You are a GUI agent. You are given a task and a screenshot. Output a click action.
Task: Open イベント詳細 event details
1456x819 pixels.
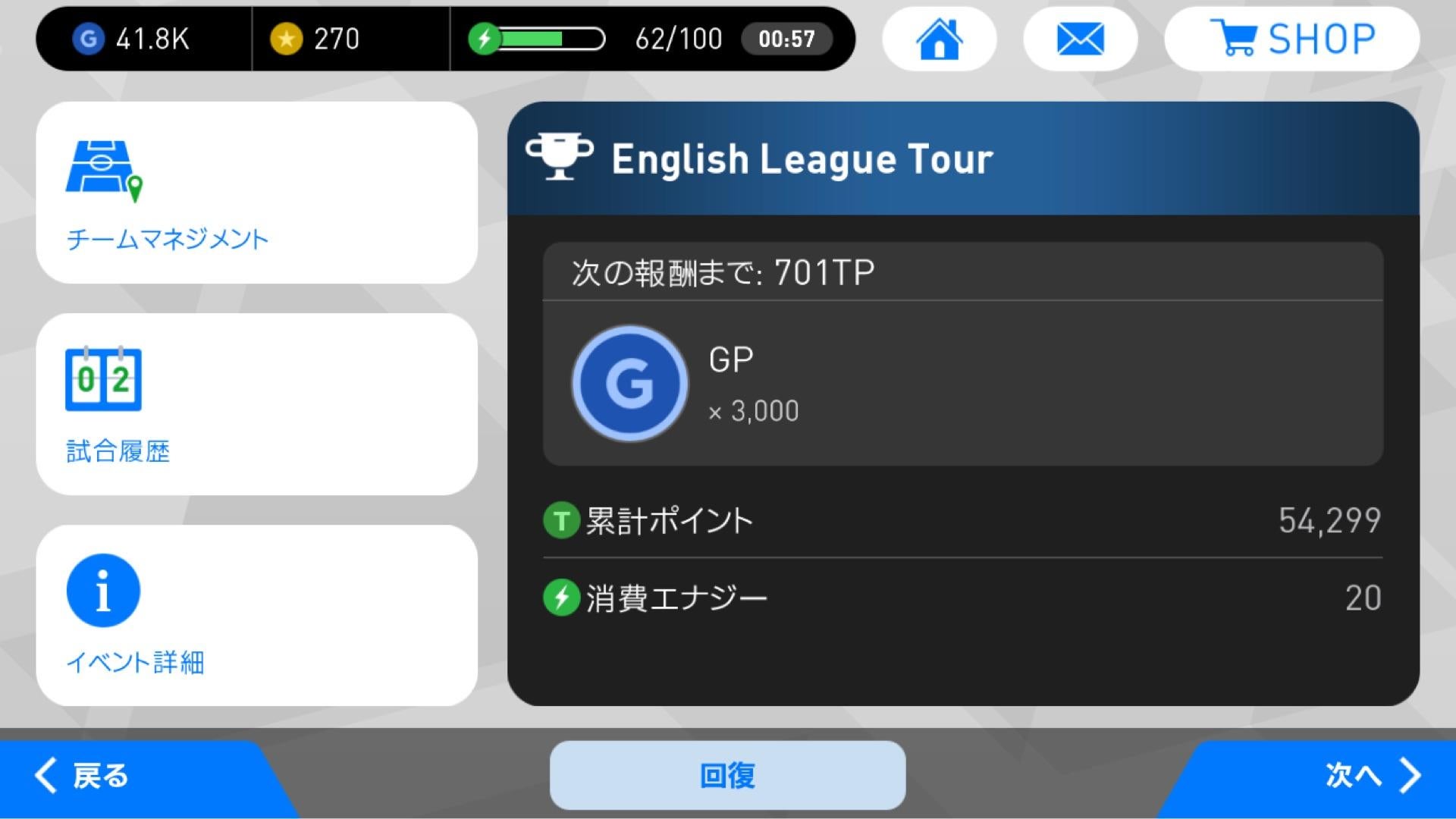[256, 615]
